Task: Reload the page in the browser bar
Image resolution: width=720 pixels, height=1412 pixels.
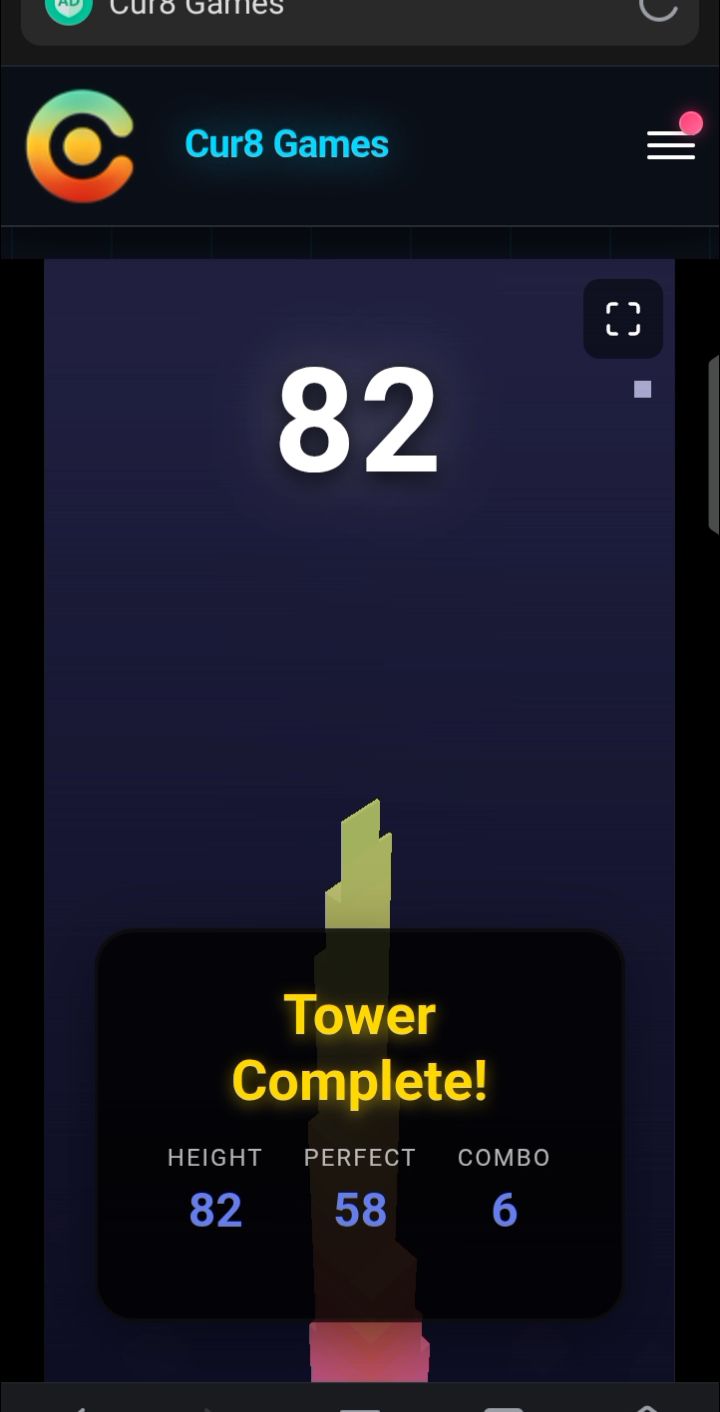Action: coord(658,8)
